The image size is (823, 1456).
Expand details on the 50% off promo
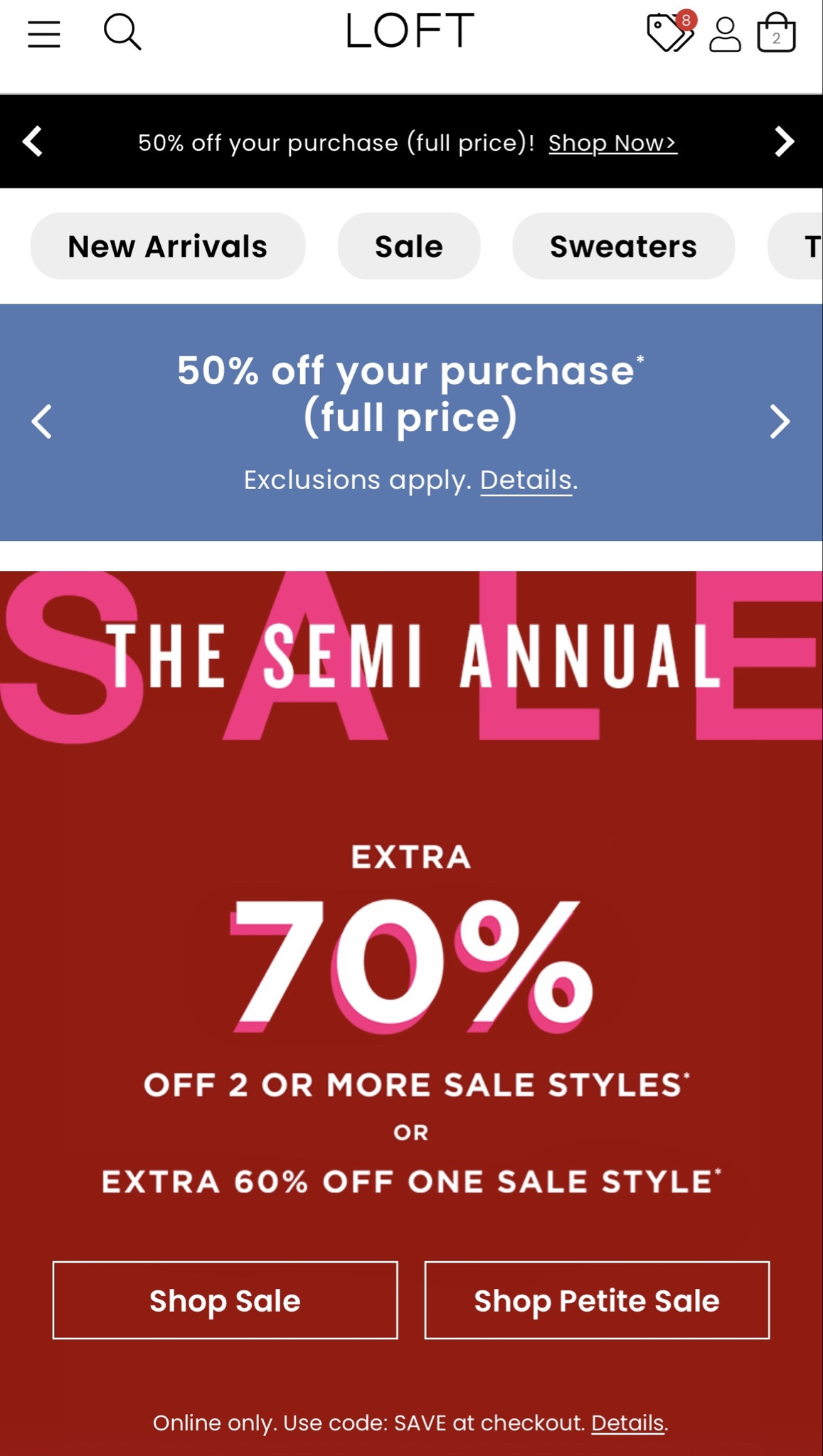526,481
